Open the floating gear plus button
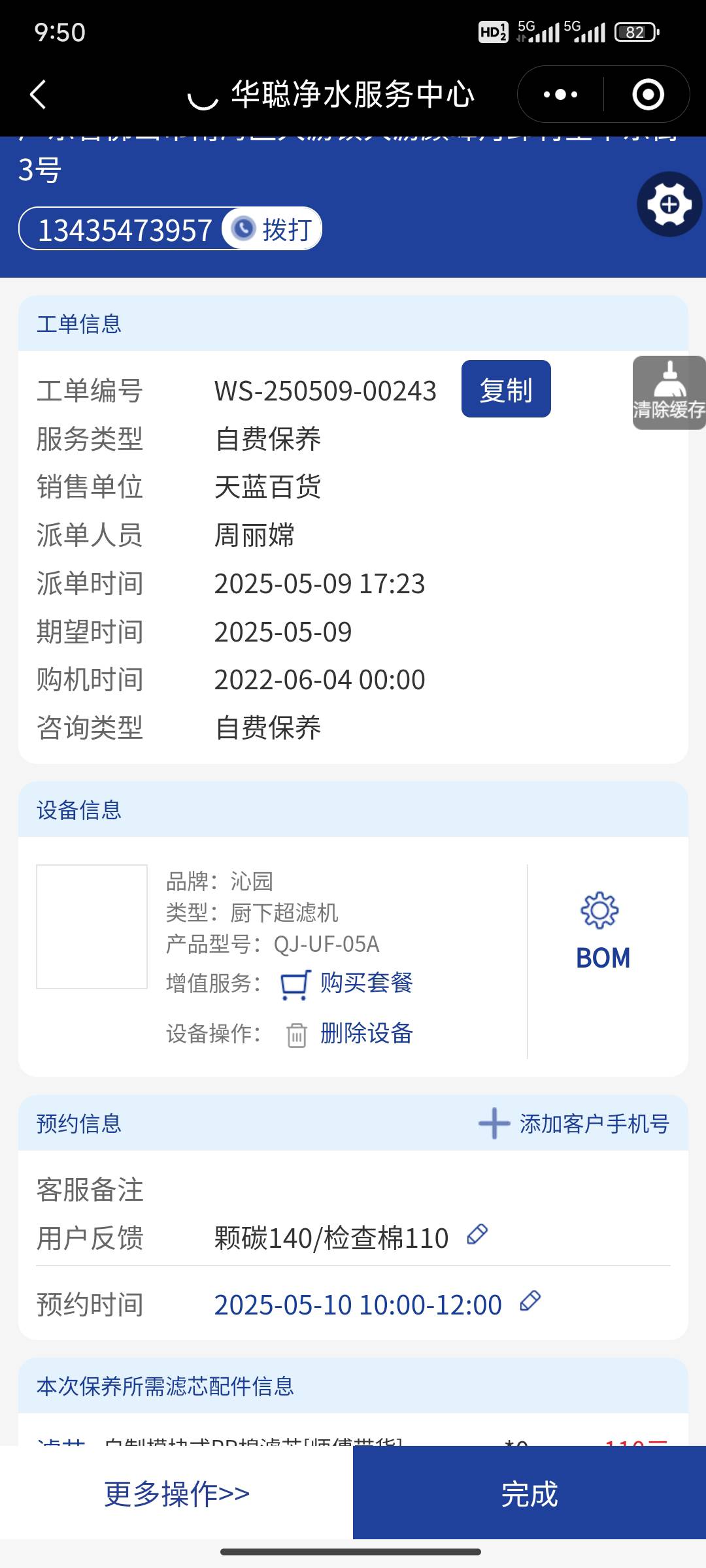The height and width of the screenshot is (1568, 706). tap(669, 204)
